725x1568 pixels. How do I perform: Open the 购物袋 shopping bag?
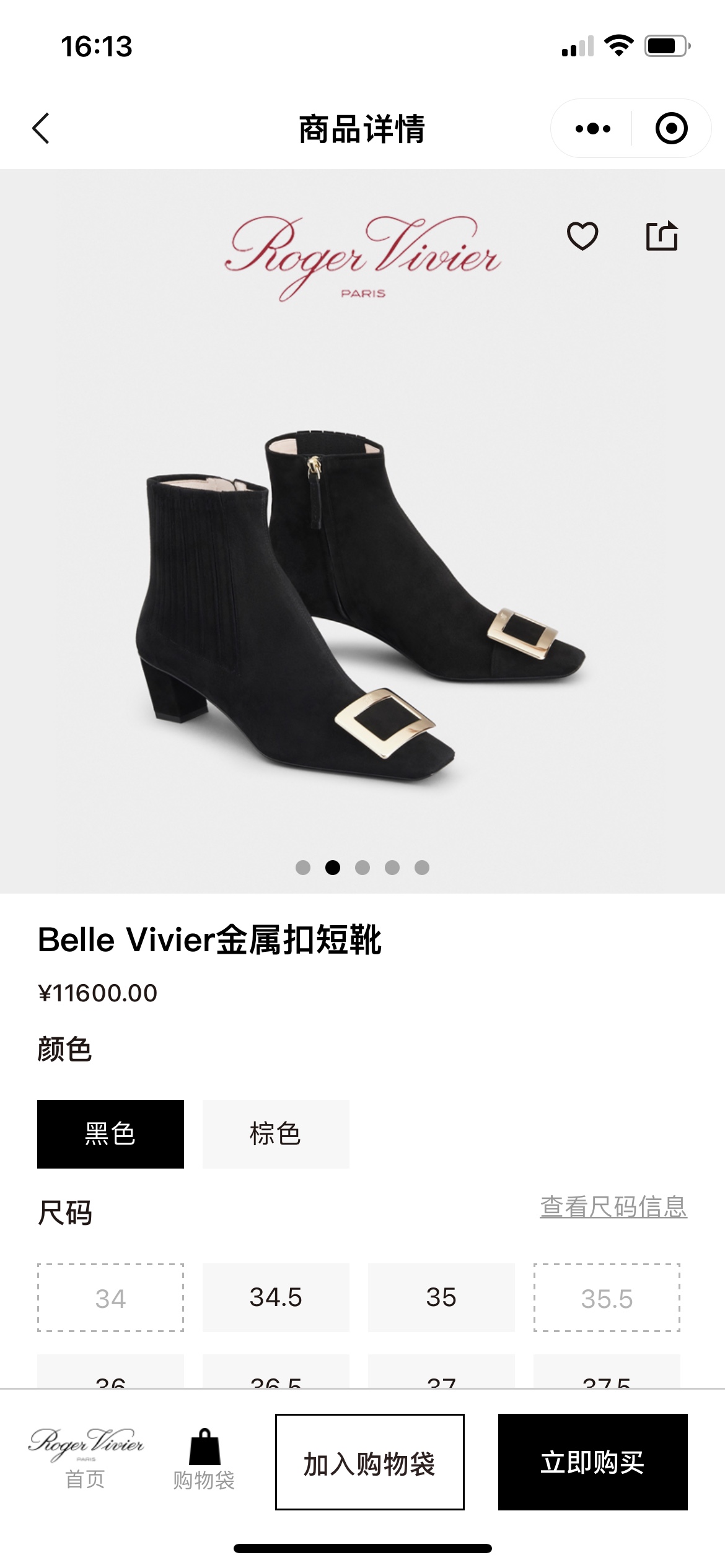(x=204, y=1459)
